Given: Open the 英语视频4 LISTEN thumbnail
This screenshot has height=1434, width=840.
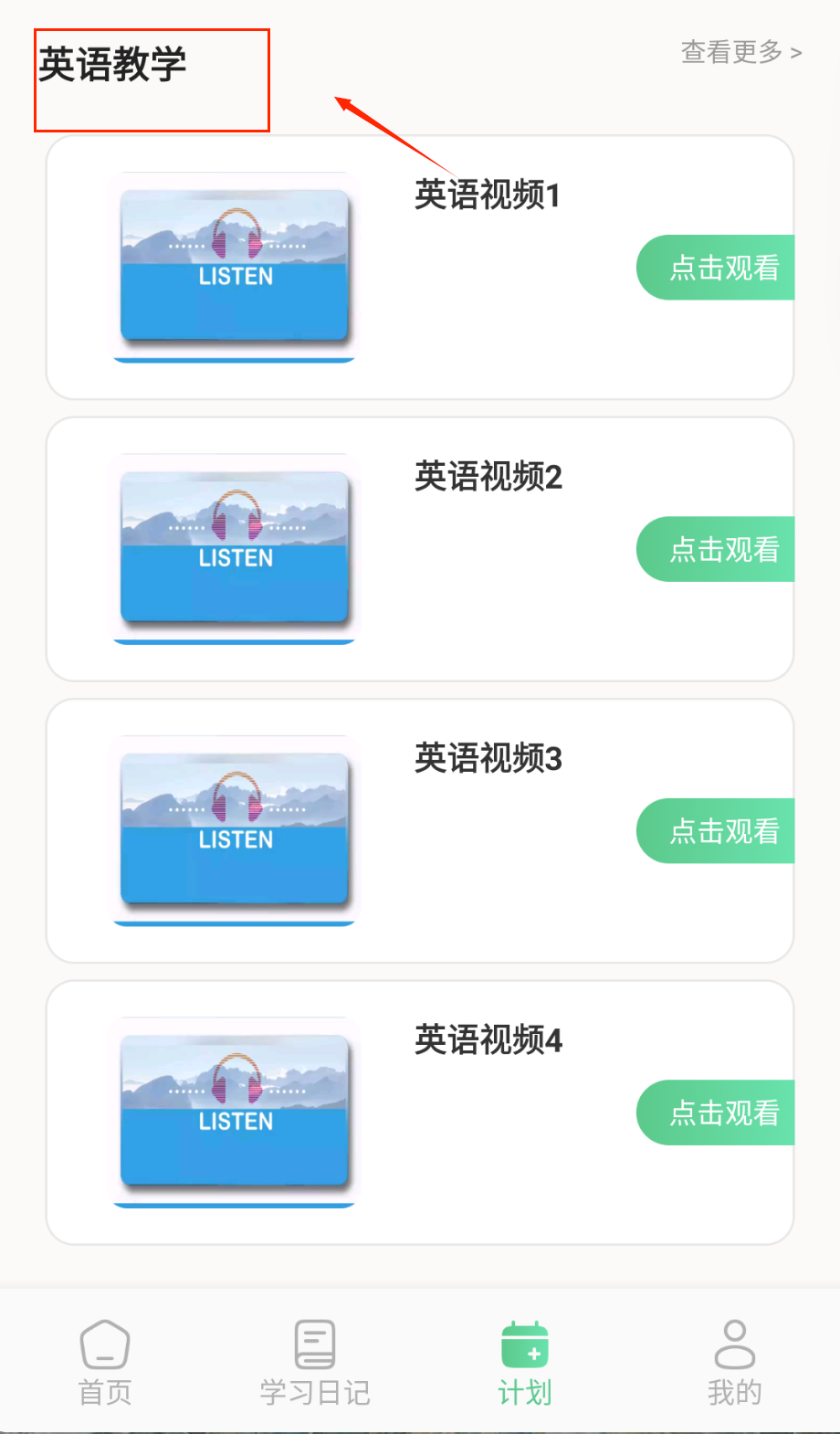Looking at the screenshot, I should pyautogui.click(x=235, y=1112).
